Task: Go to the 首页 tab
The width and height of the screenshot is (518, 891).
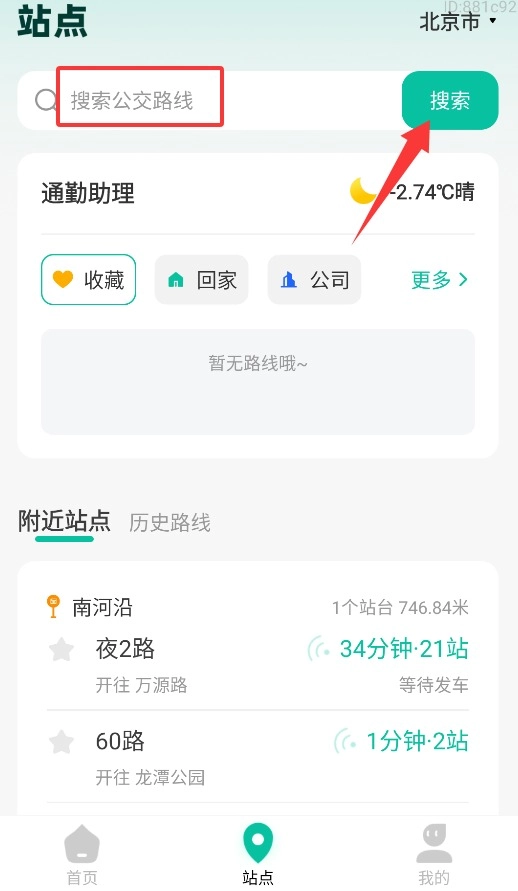Action: tap(82, 854)
